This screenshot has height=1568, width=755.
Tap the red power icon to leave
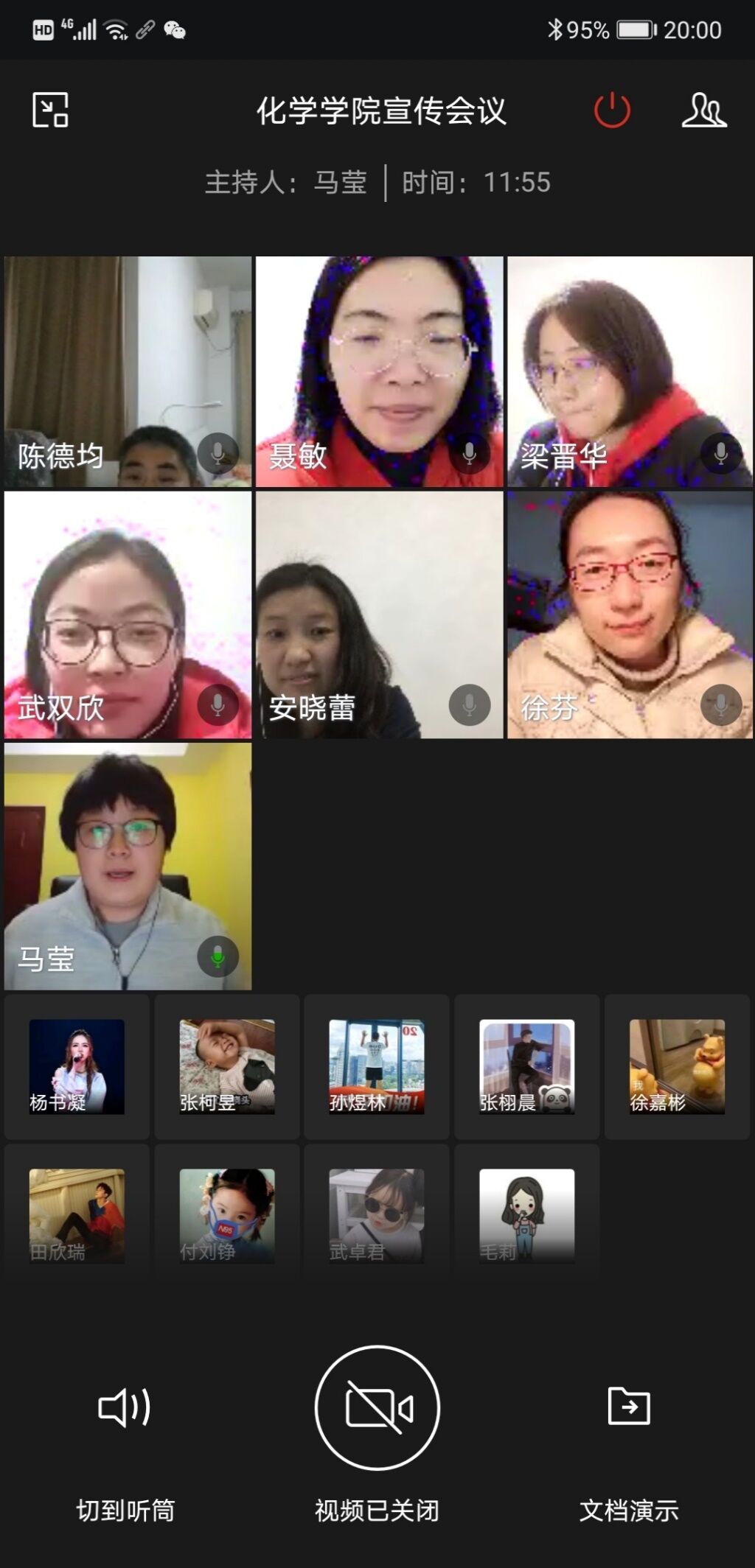point(612,111)
